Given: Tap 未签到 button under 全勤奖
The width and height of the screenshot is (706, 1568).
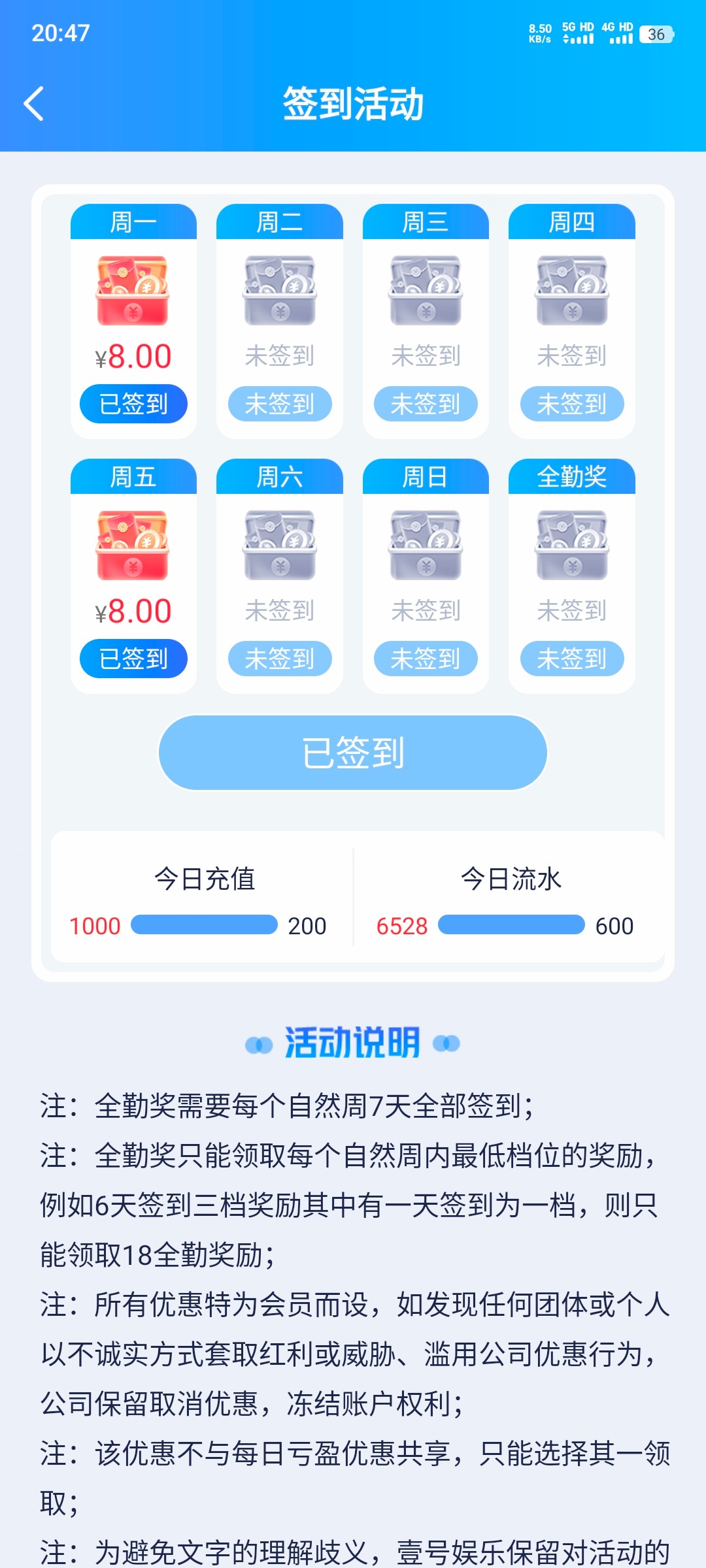Looking at the screenshot, I should [572, 659].
